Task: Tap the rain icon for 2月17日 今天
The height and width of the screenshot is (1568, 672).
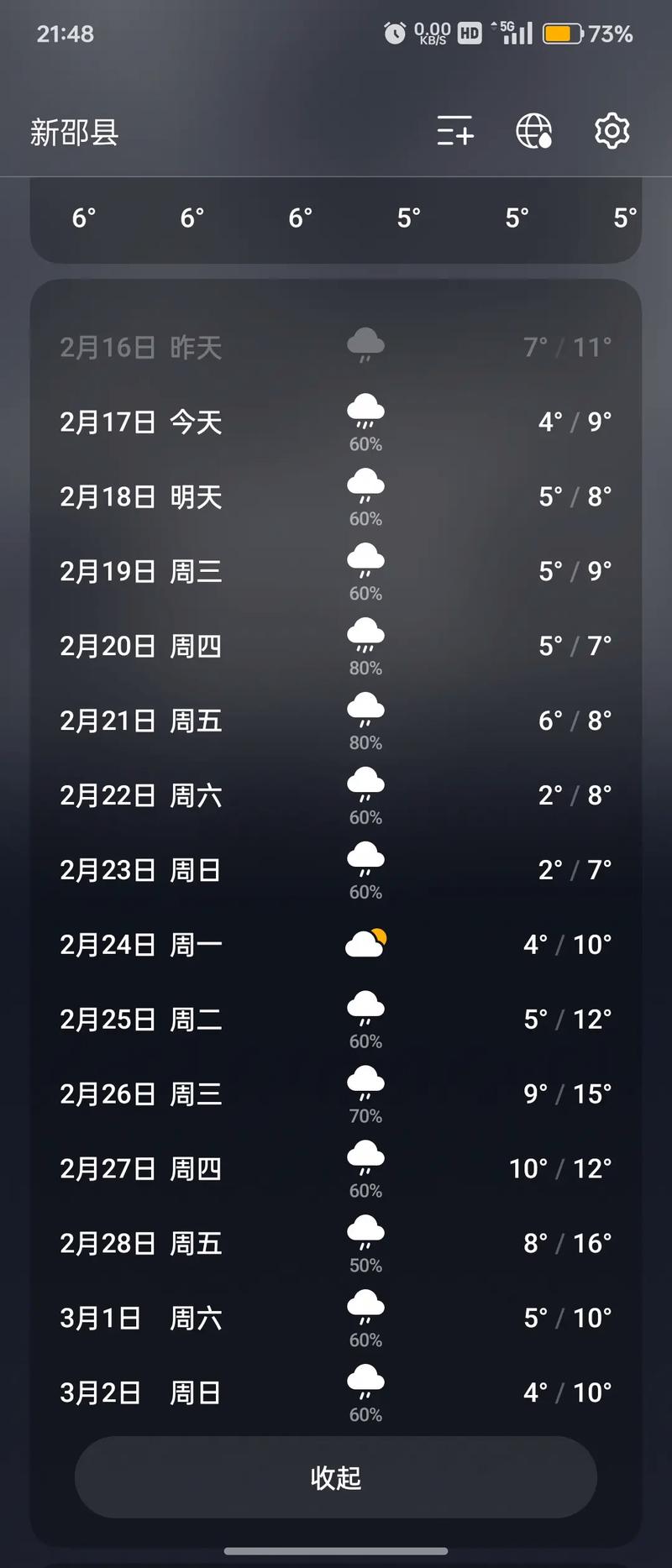Action: 365,412
